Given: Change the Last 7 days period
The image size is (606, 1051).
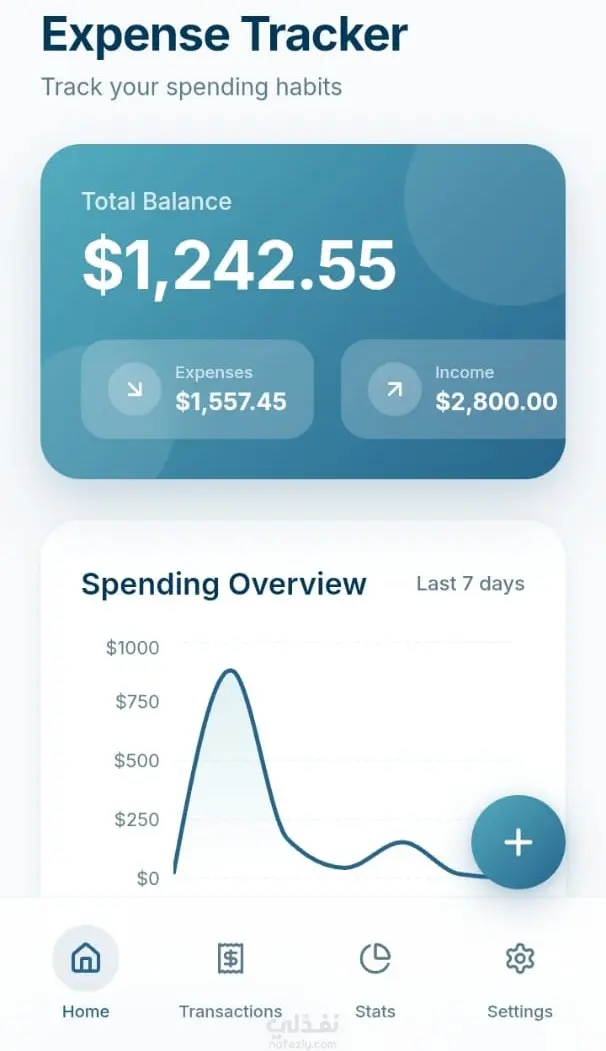Looking at the screenshot, I should [x=470, y=584].
